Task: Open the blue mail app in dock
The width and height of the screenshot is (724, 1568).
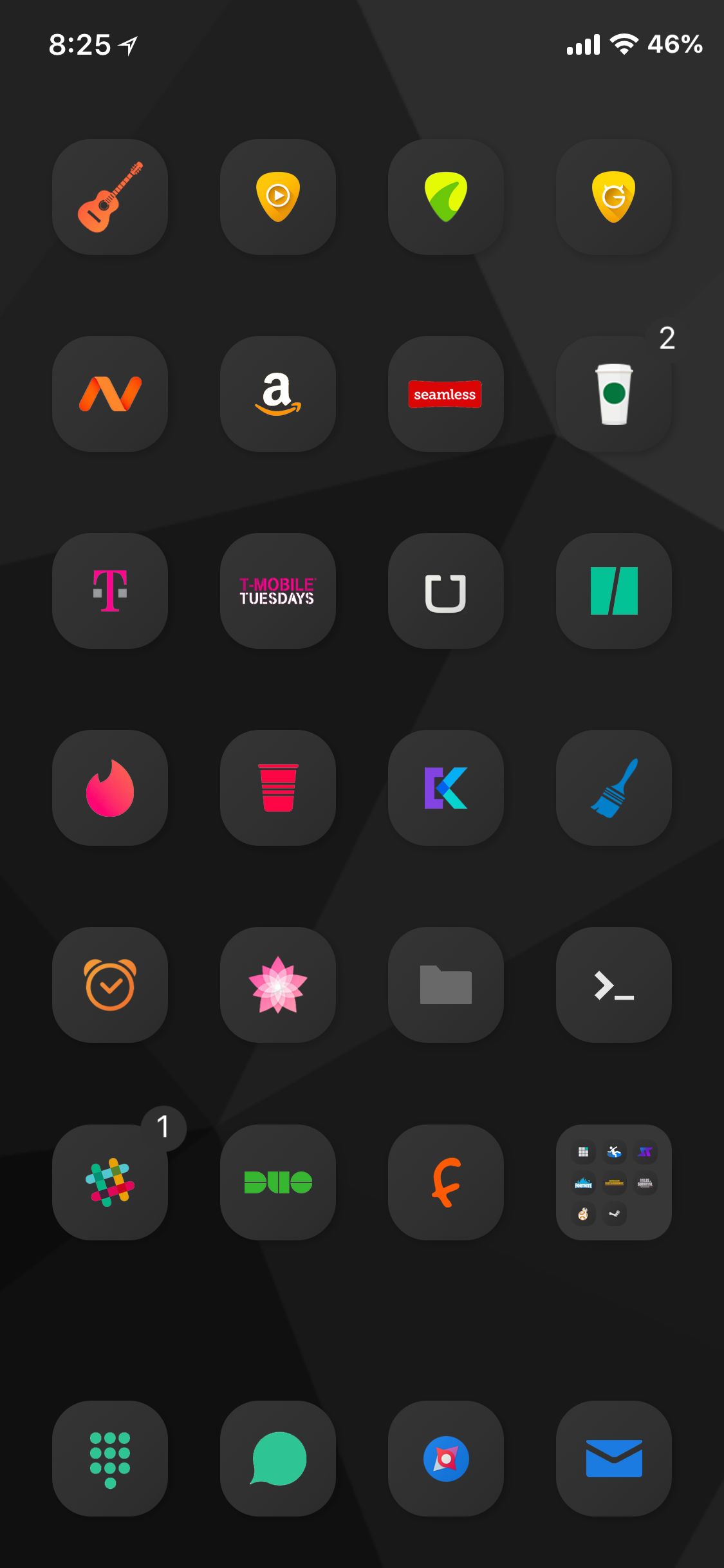Action: pos(613,1459)
